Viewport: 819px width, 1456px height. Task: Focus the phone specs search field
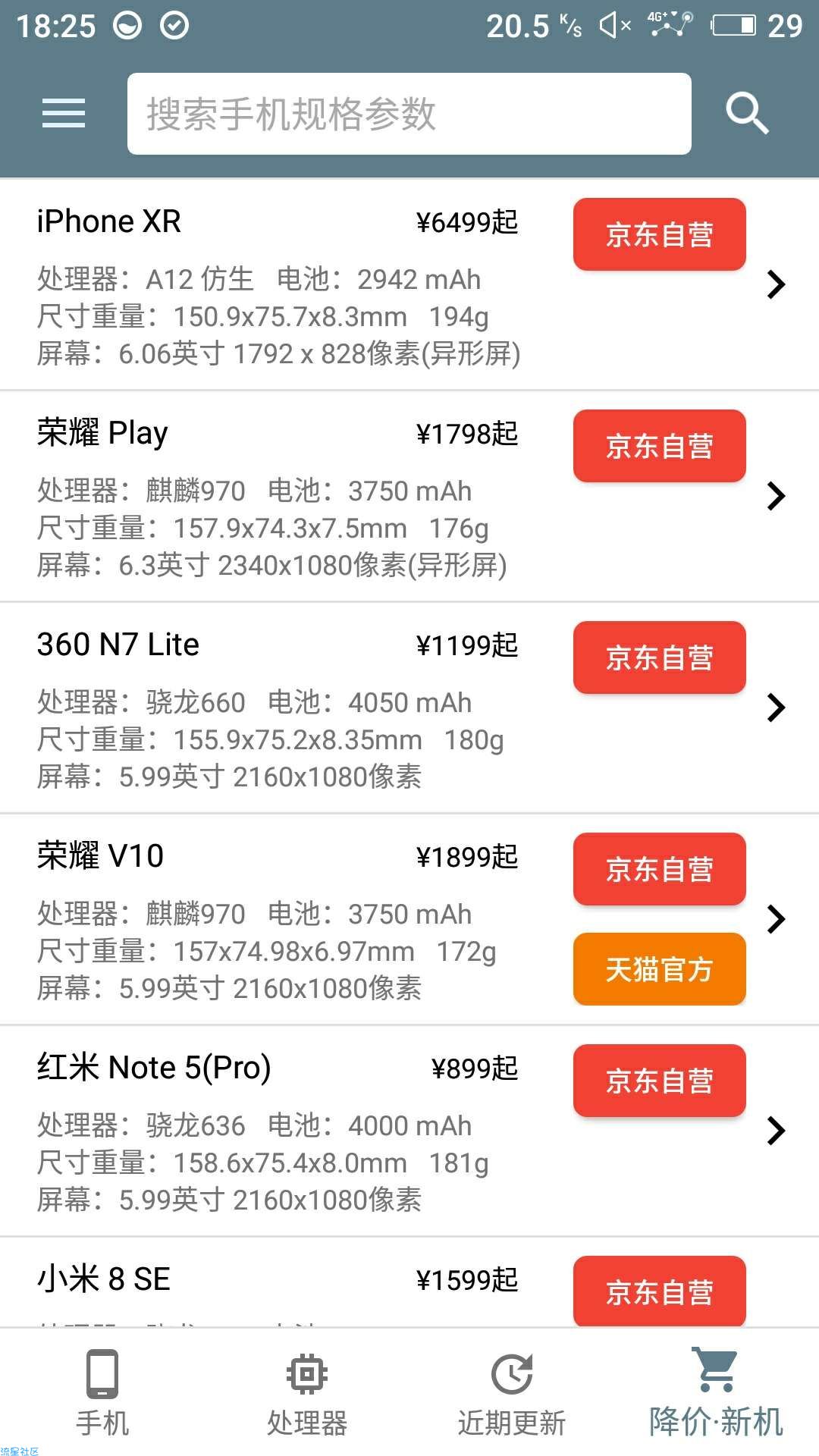[x=409, y=114]
